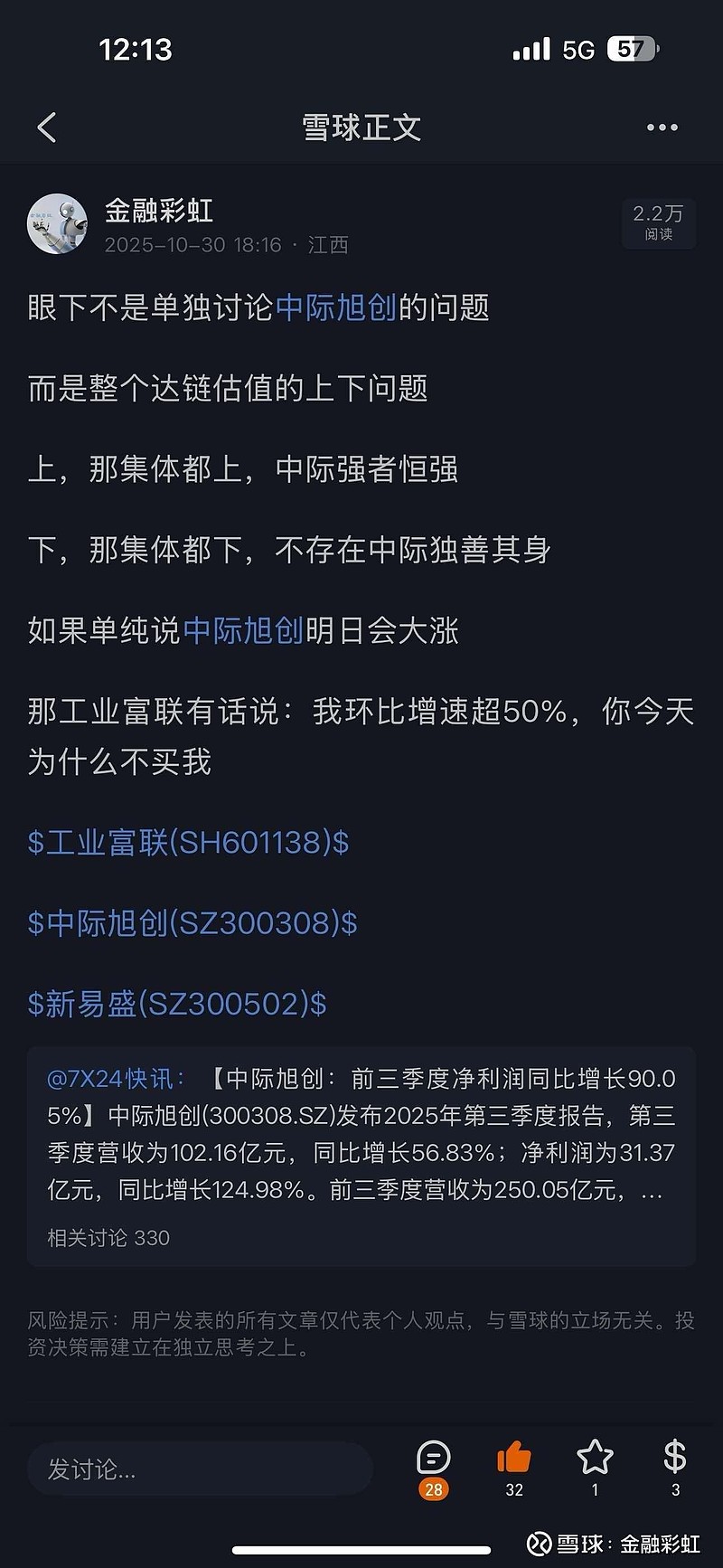Tap the 发讨论 comment input field
This screenshot has height=1568, width=723.
199,1469
